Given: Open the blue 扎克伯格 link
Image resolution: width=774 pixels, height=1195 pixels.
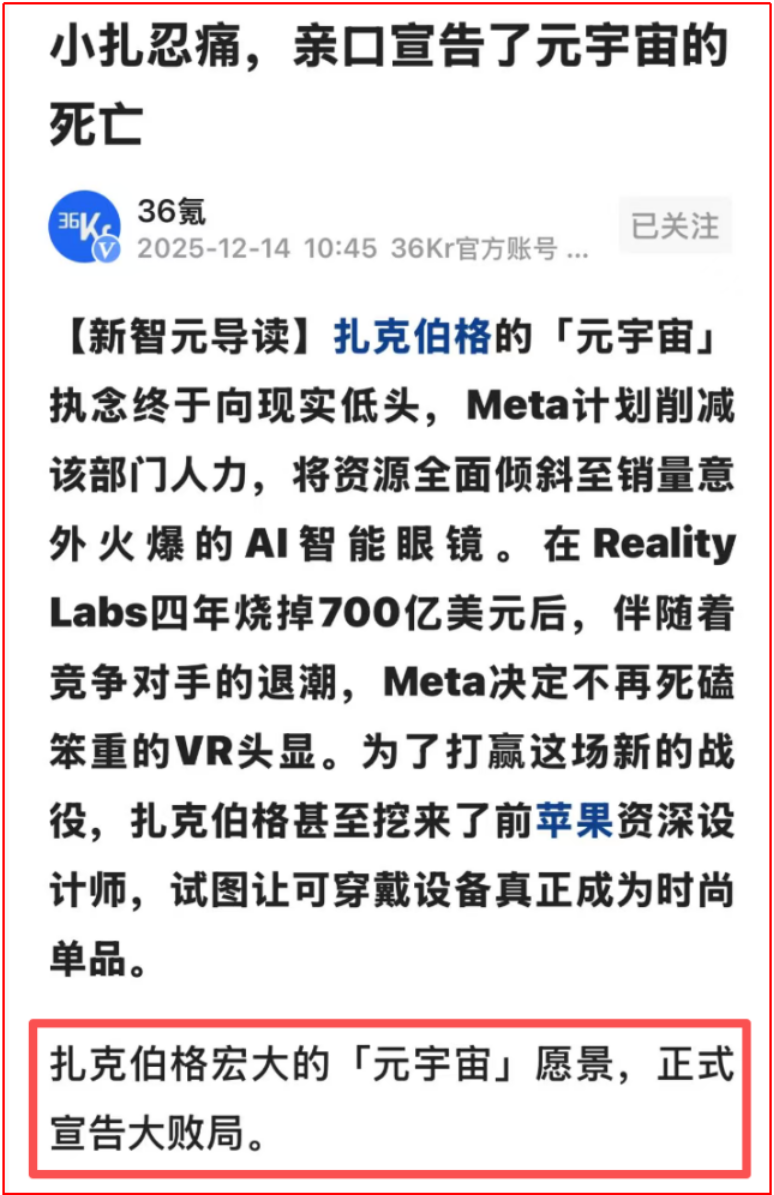Looking at the screenshot, I should pyautogui.click(x=412, y=336).
